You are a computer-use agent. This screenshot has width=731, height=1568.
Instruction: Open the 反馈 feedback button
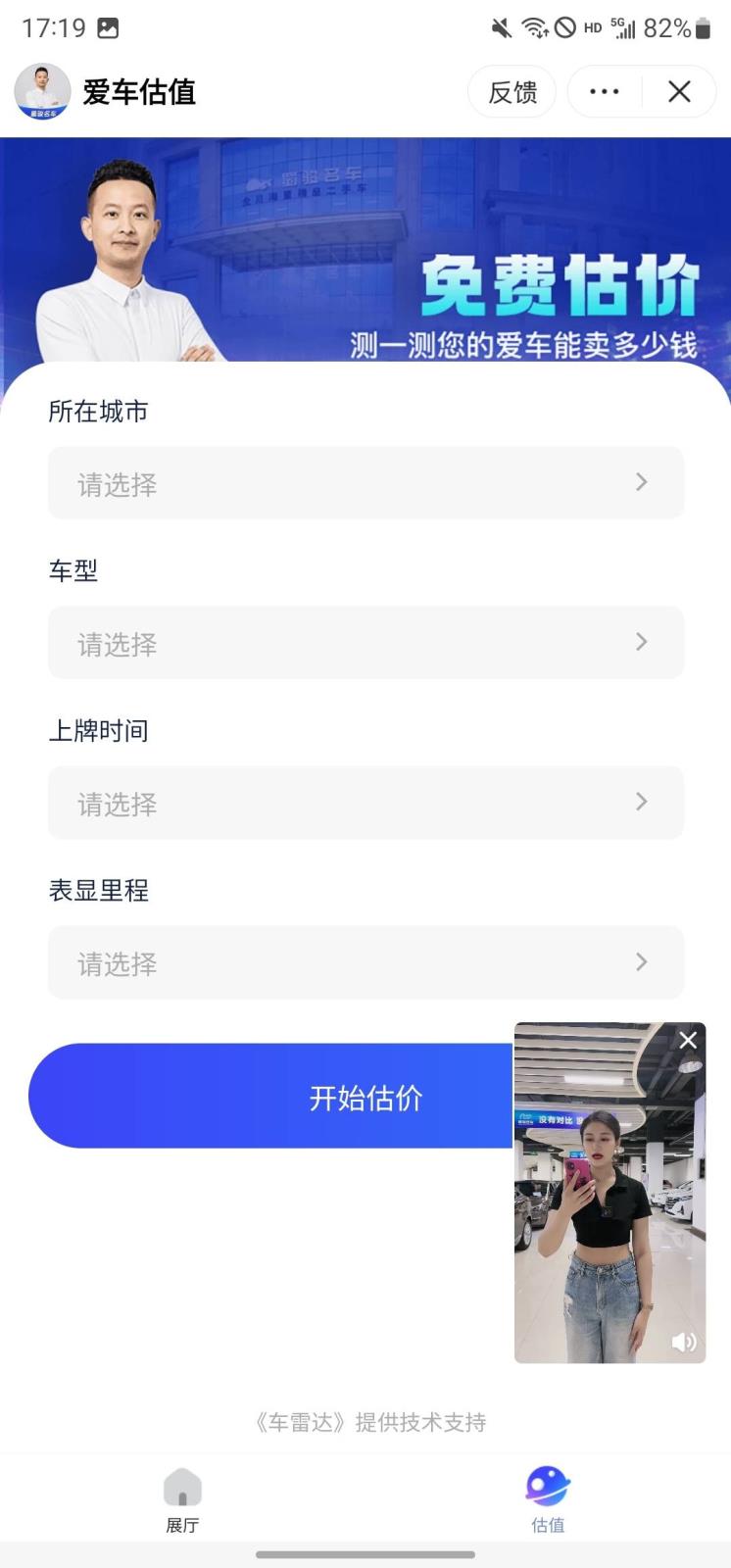click(x=512, y=92)
